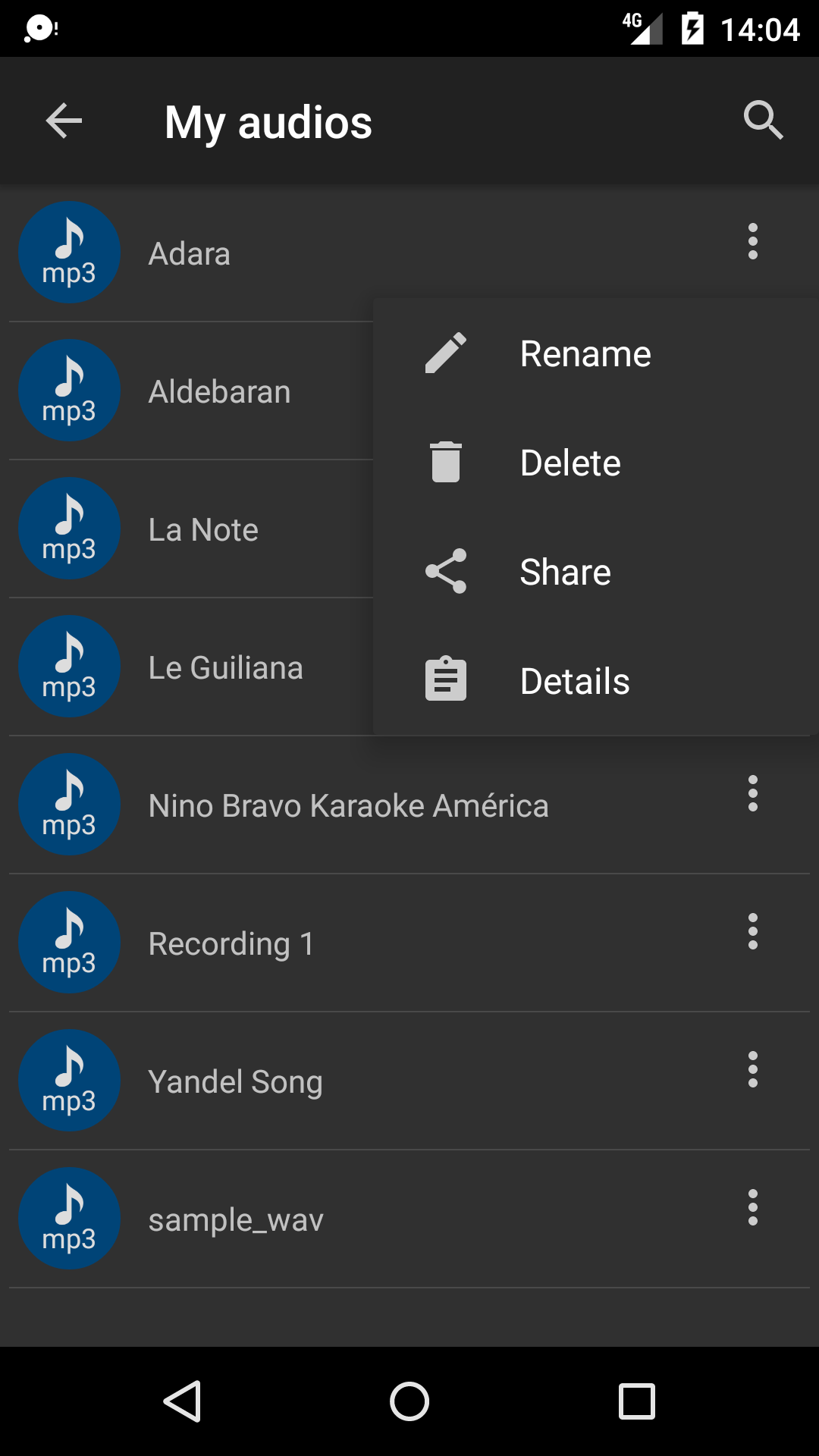Screen dimensions: 819x1456
Task: Go to the home screen
Action: click(x=409, y=1401)
